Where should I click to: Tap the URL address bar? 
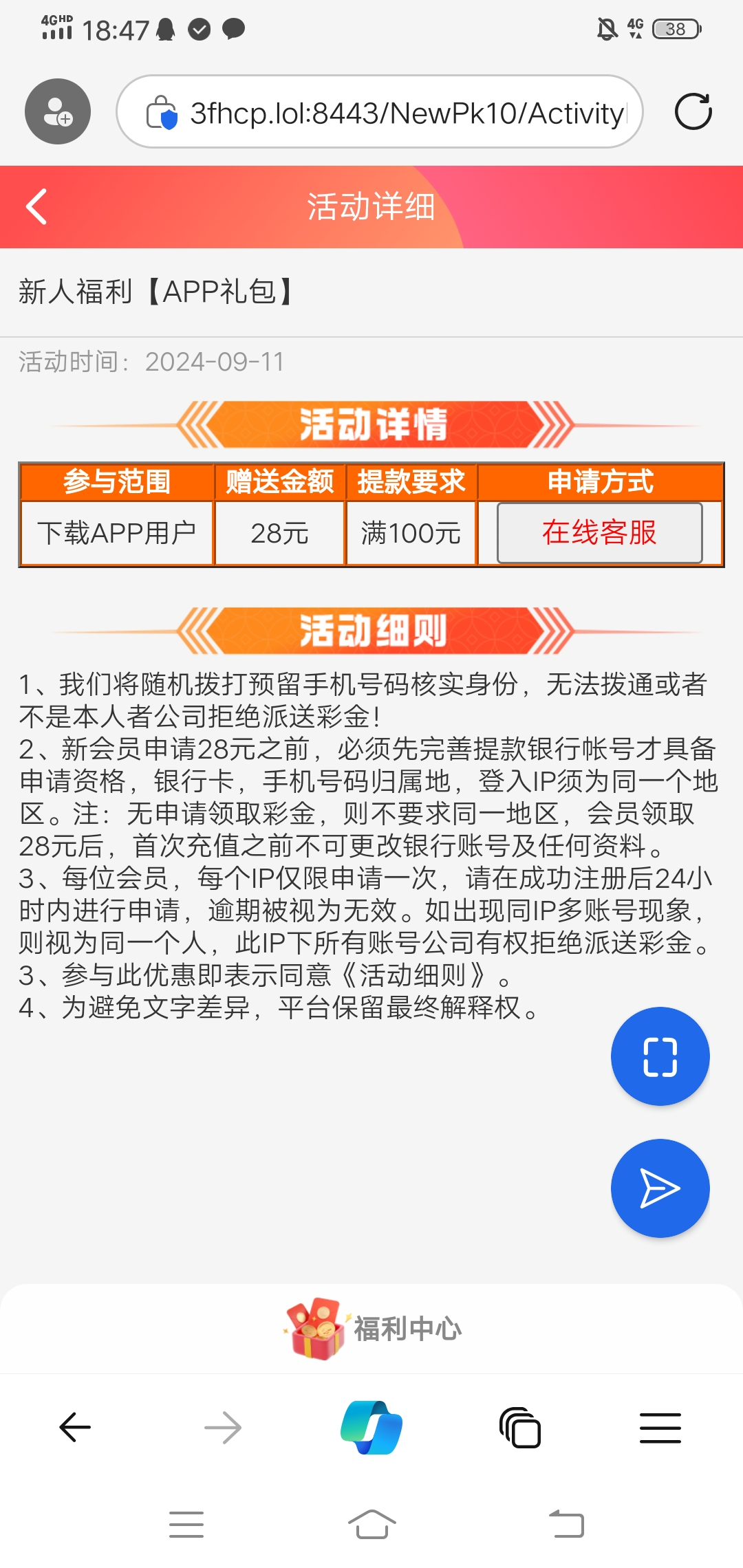406,113
